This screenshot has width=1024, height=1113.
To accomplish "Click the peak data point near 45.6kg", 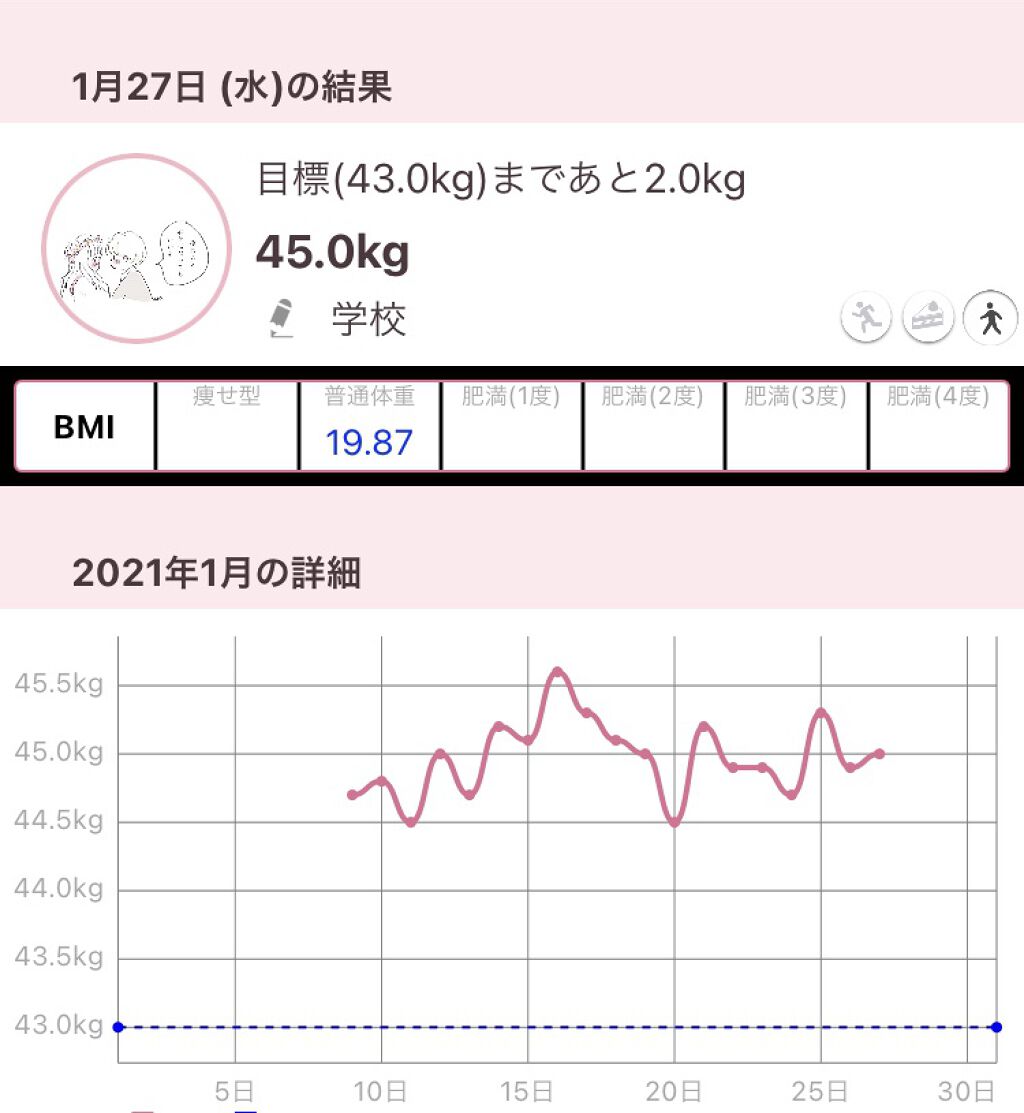I will click(560, 670).
